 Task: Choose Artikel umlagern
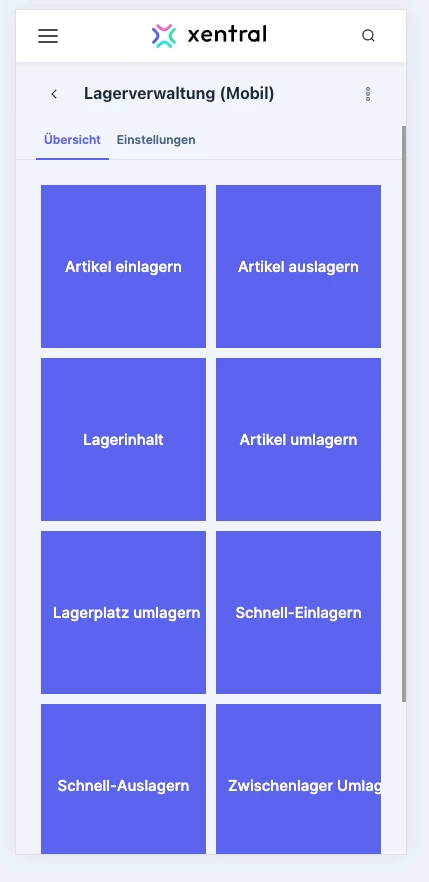298,439
